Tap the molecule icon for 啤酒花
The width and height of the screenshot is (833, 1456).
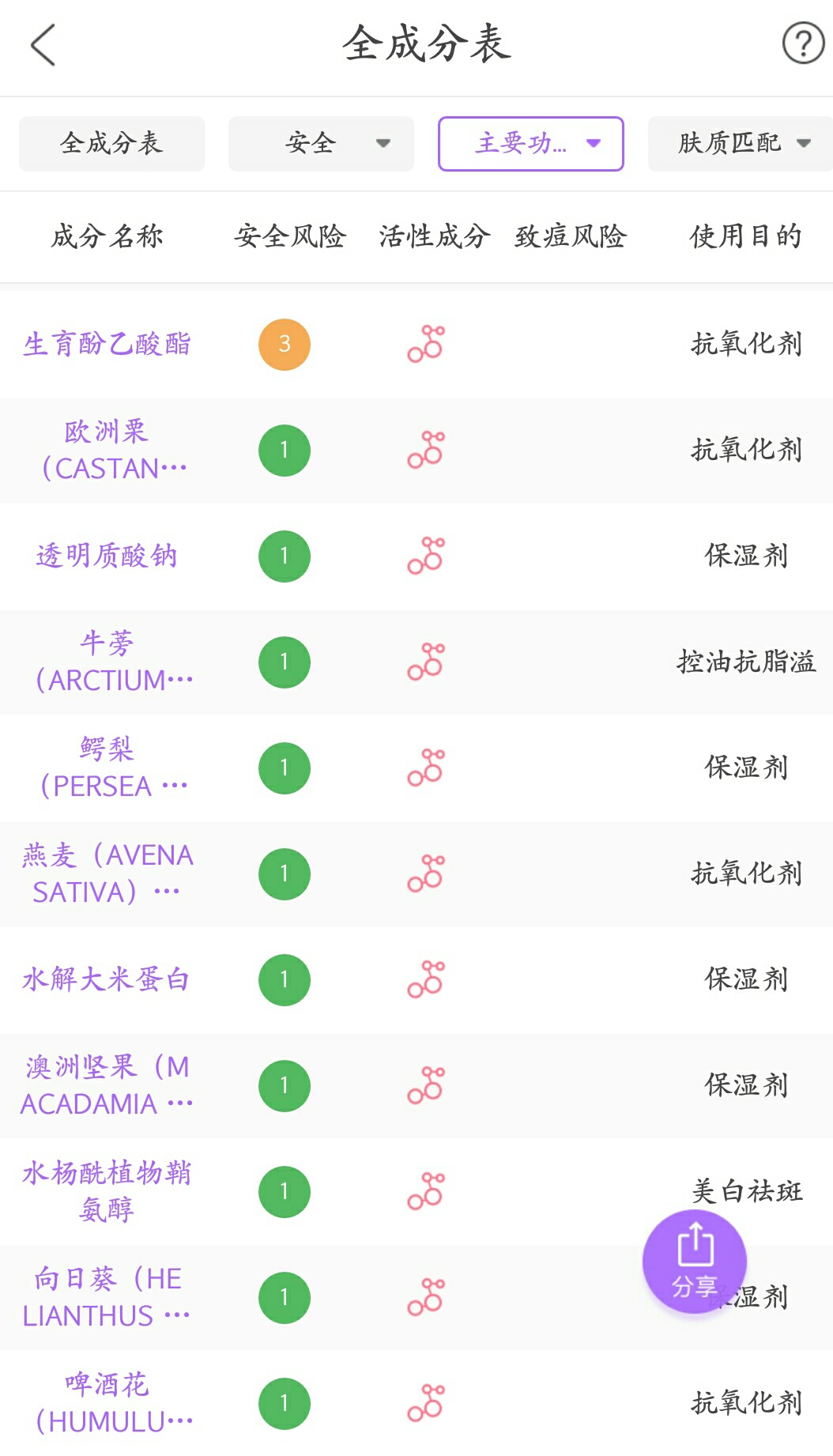(x=425, y=1403)
